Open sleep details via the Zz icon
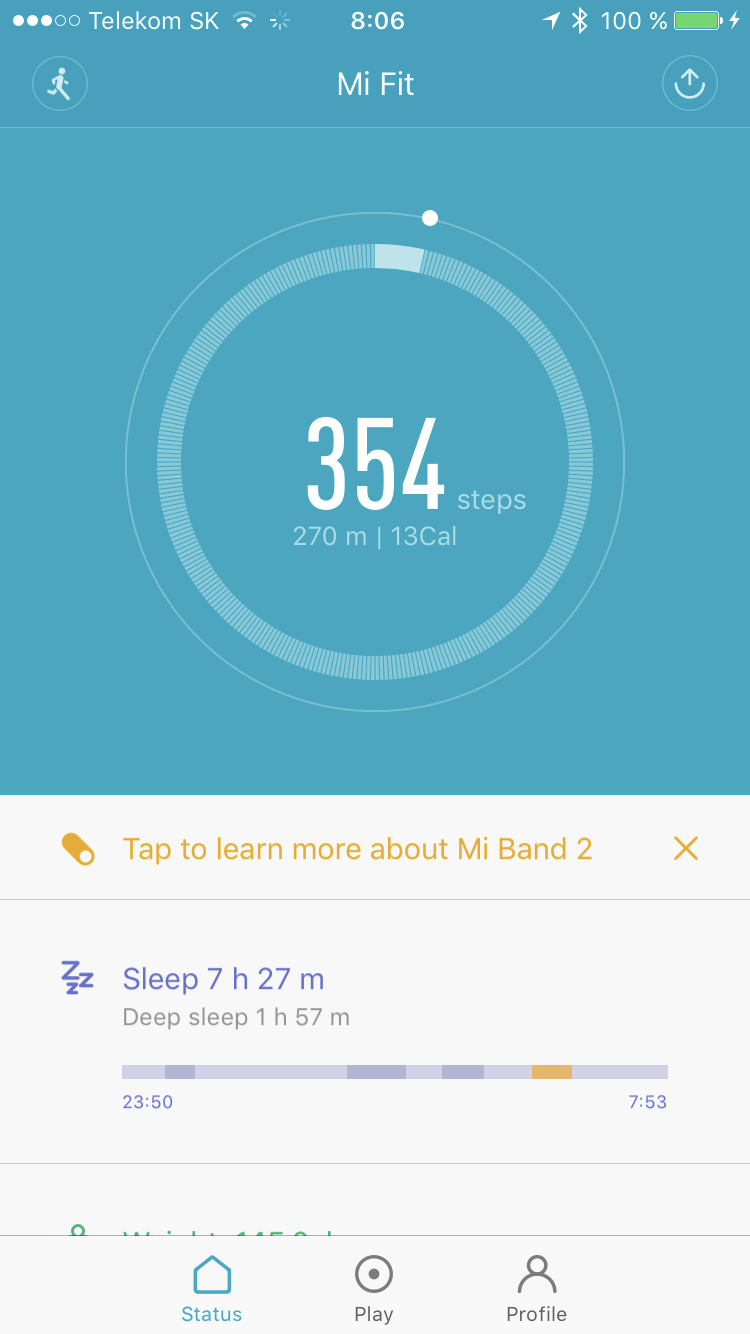The image size is (750, 1334). click(x=77, y=978)
